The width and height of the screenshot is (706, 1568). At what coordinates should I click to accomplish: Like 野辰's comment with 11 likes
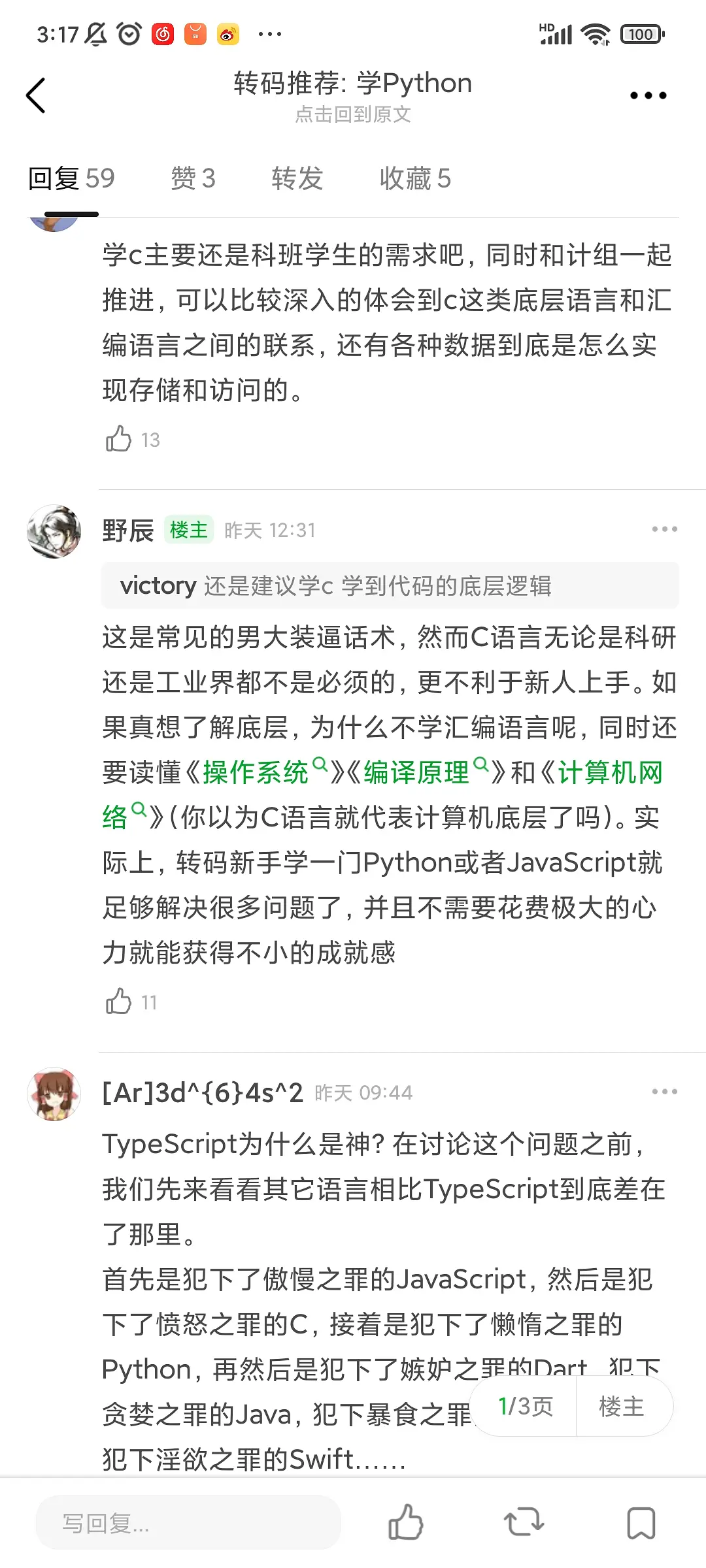[x=119, y=1002]
